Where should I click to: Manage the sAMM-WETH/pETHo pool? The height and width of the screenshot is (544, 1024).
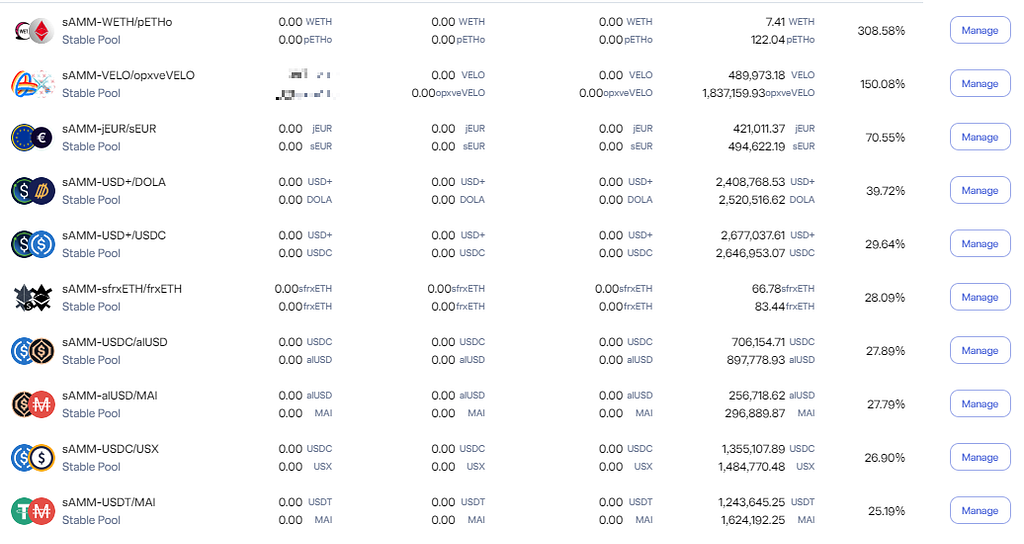click(980, 31)
